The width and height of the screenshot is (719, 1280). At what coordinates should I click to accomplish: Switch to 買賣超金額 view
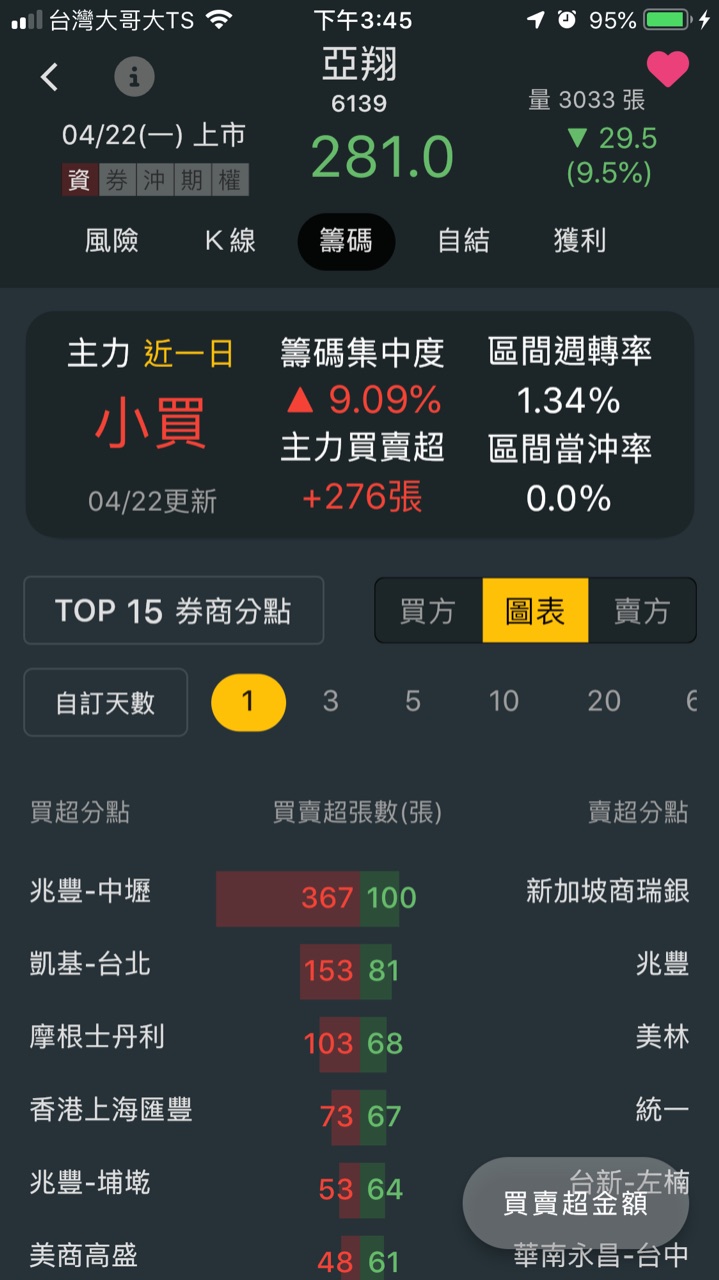click(x=575, y=1203)
